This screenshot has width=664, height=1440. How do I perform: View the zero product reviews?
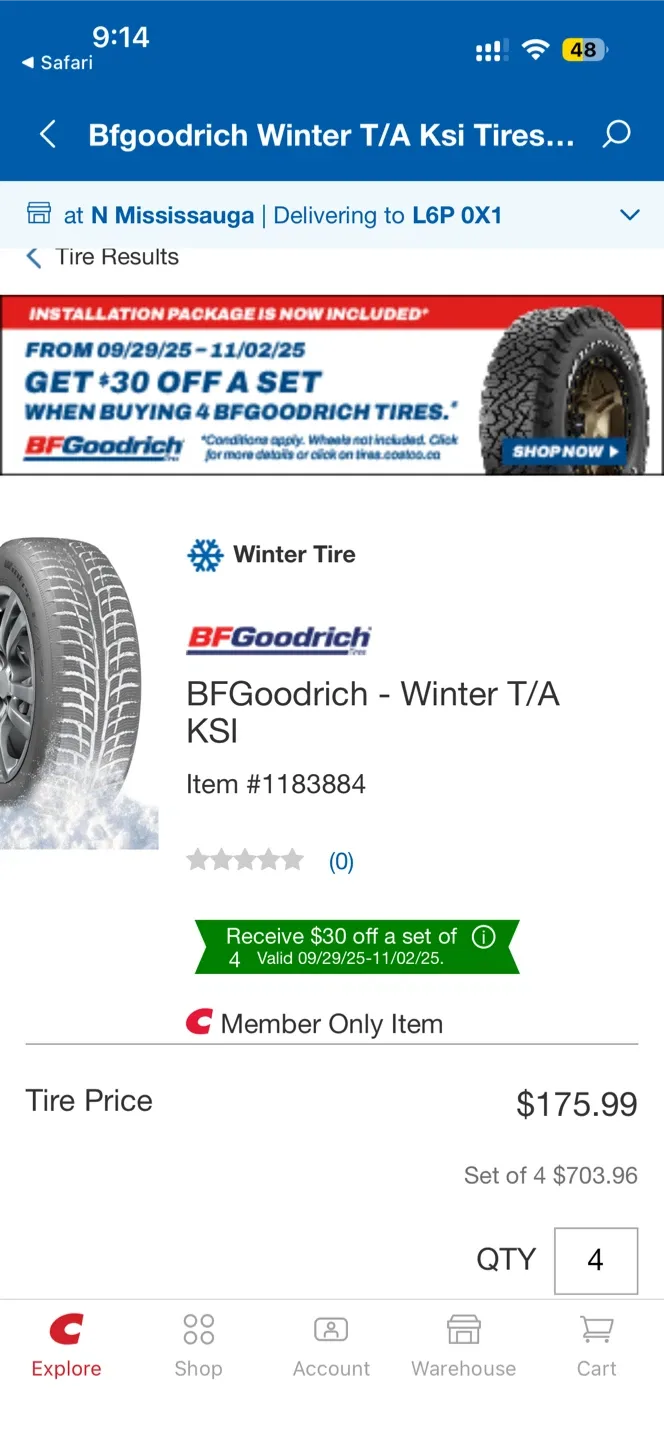(x=341, y=861)
